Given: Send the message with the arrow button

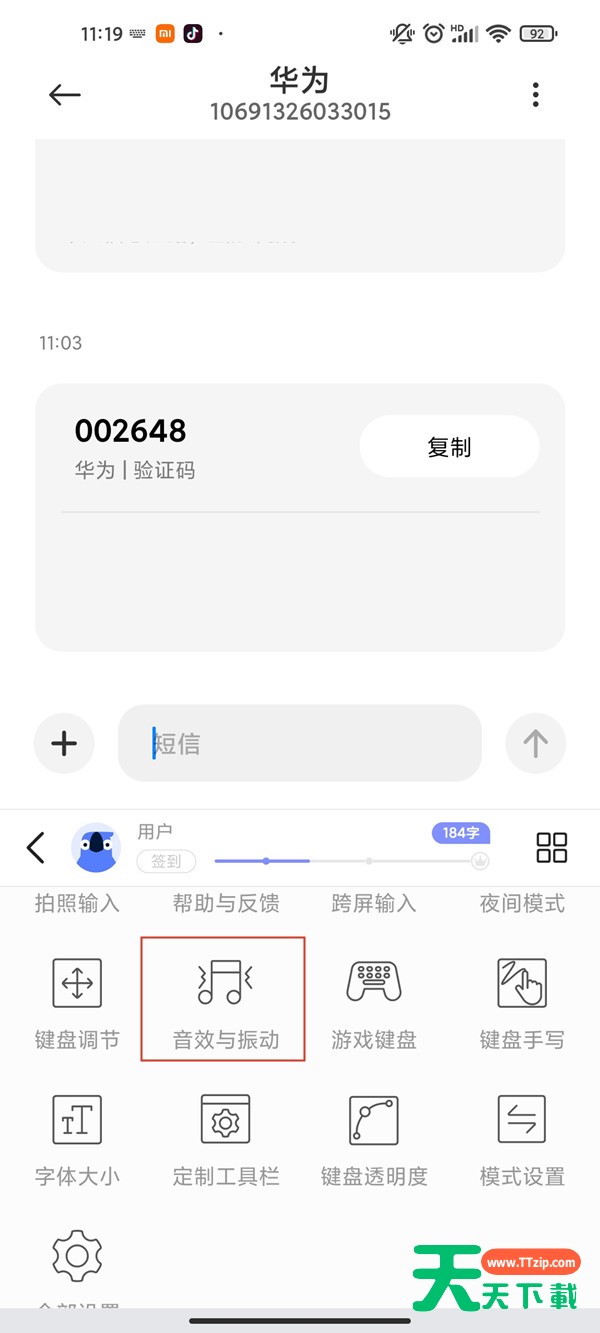Looking at the screenshot, I should click(x=536, y=743).
